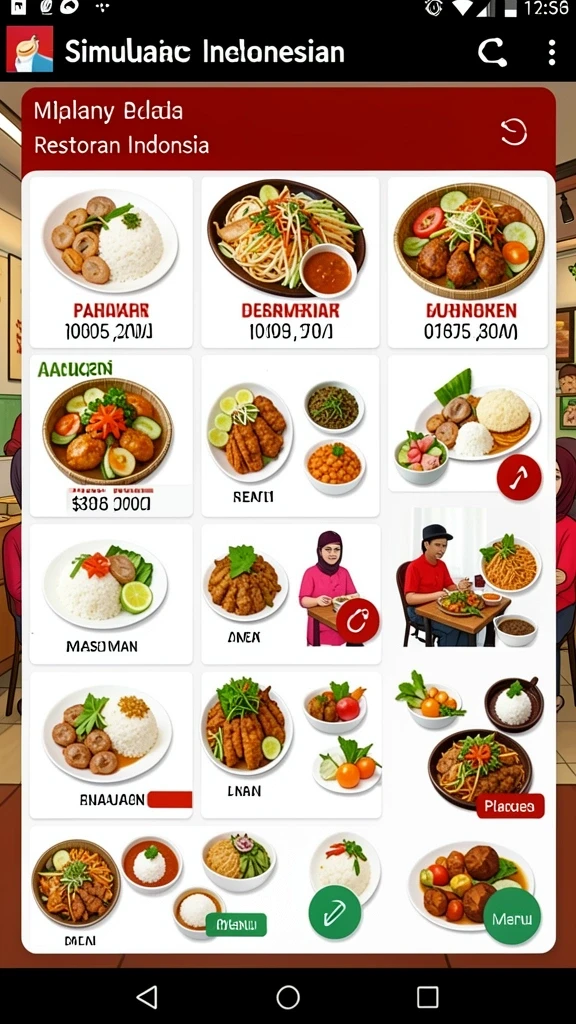Open the overflow menu

tap(552, 52)
